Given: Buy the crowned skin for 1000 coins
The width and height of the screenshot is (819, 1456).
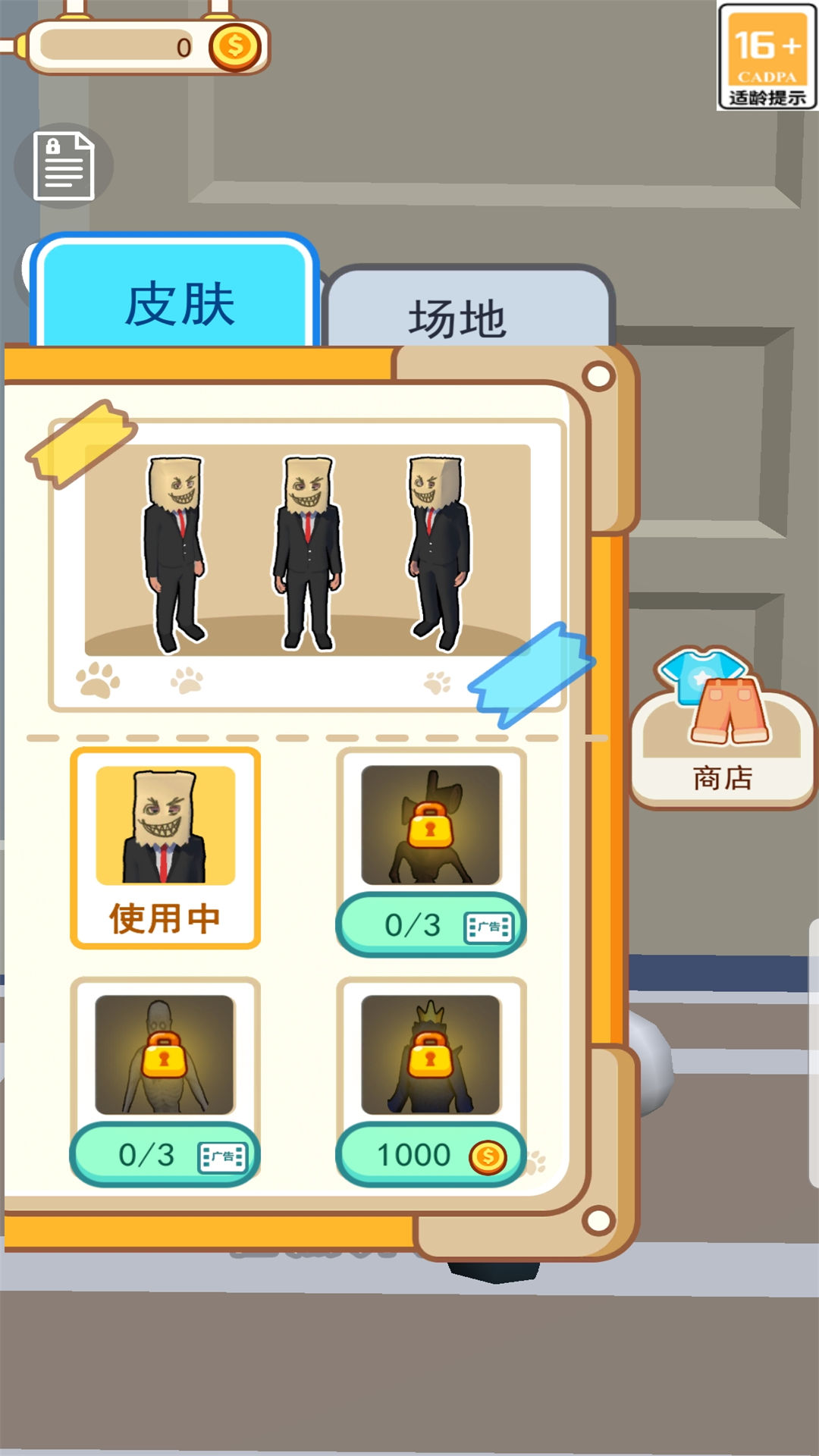Looking at the screenshot, I should pos(431,1156).
